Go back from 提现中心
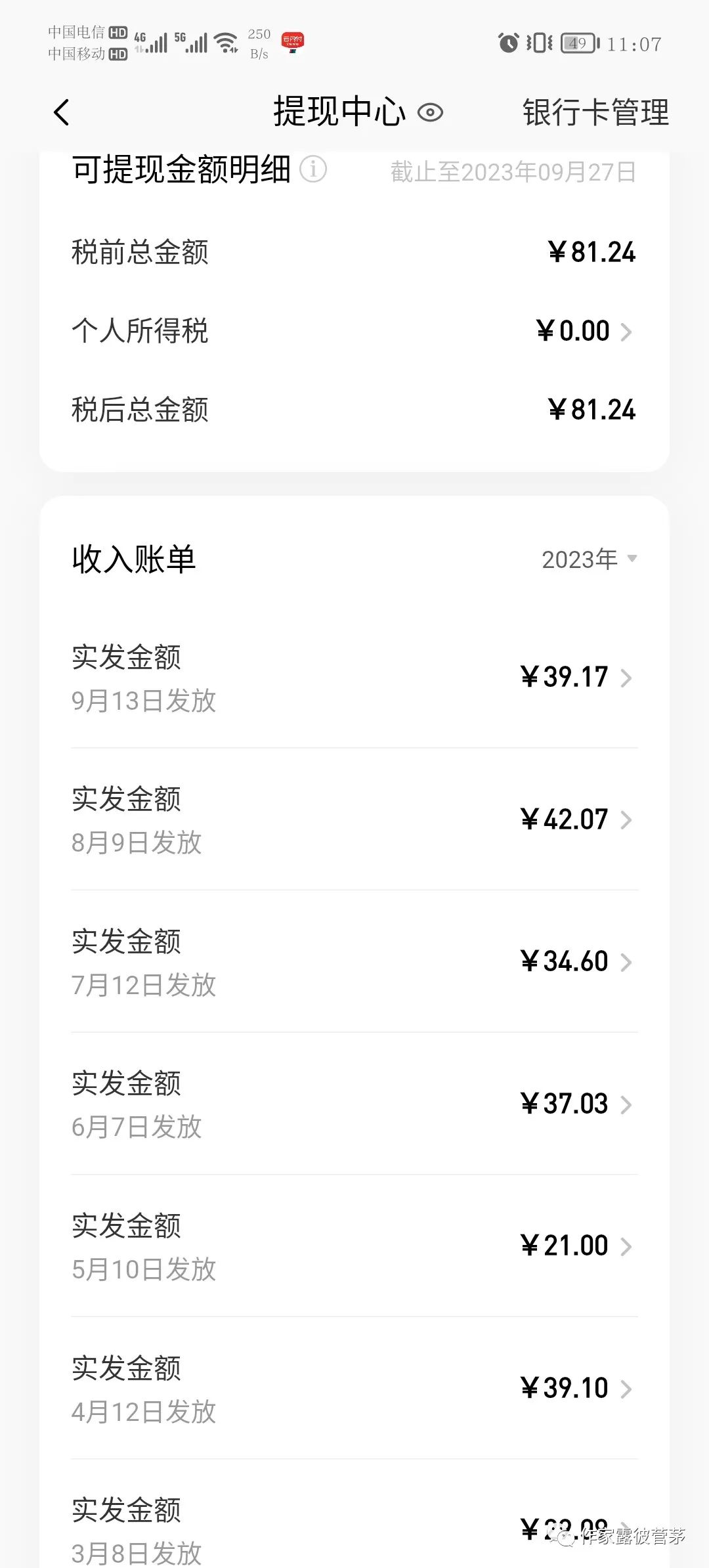 click(x=62, y=112)
